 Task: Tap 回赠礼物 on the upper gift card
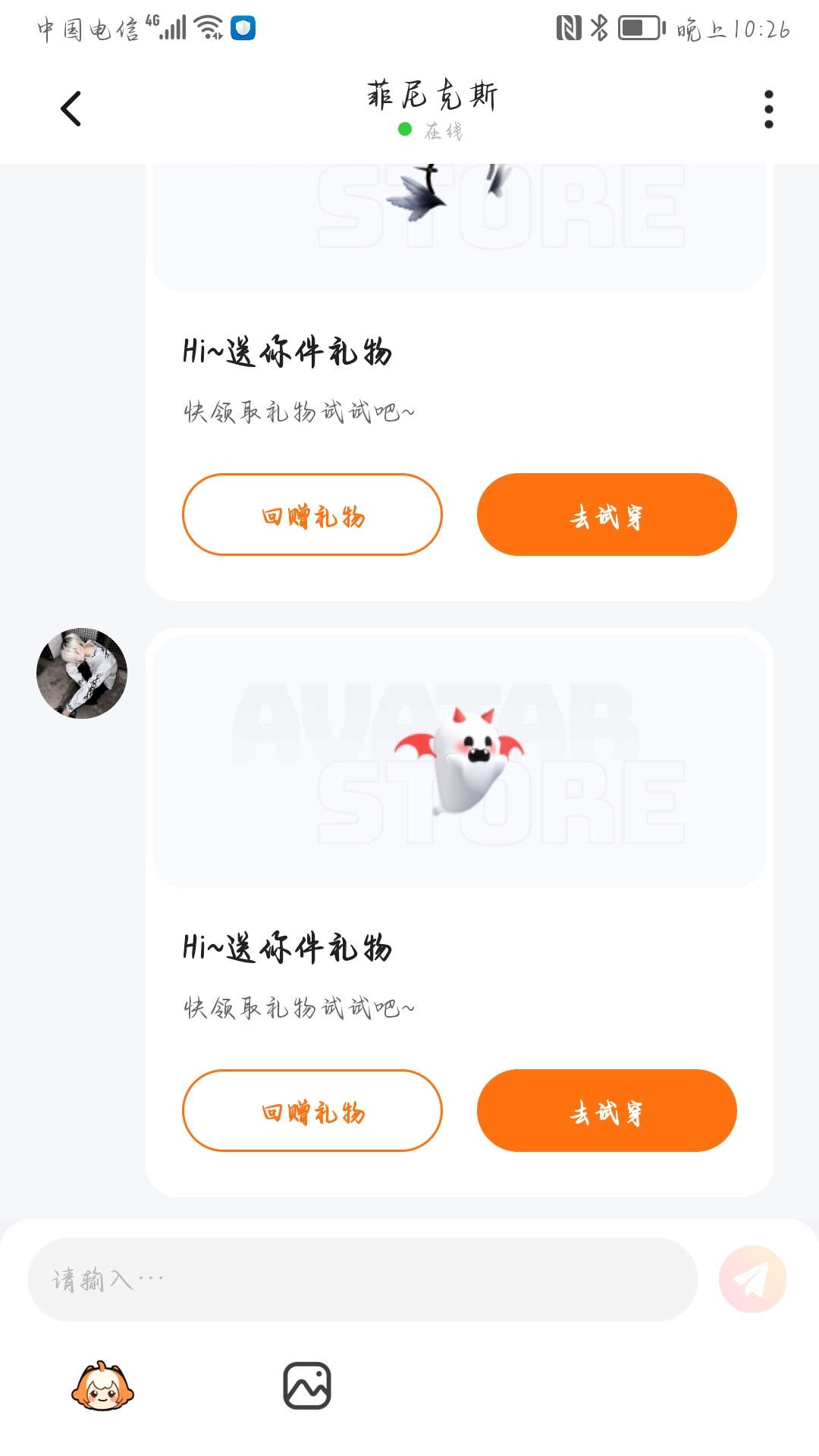[312, 515]
